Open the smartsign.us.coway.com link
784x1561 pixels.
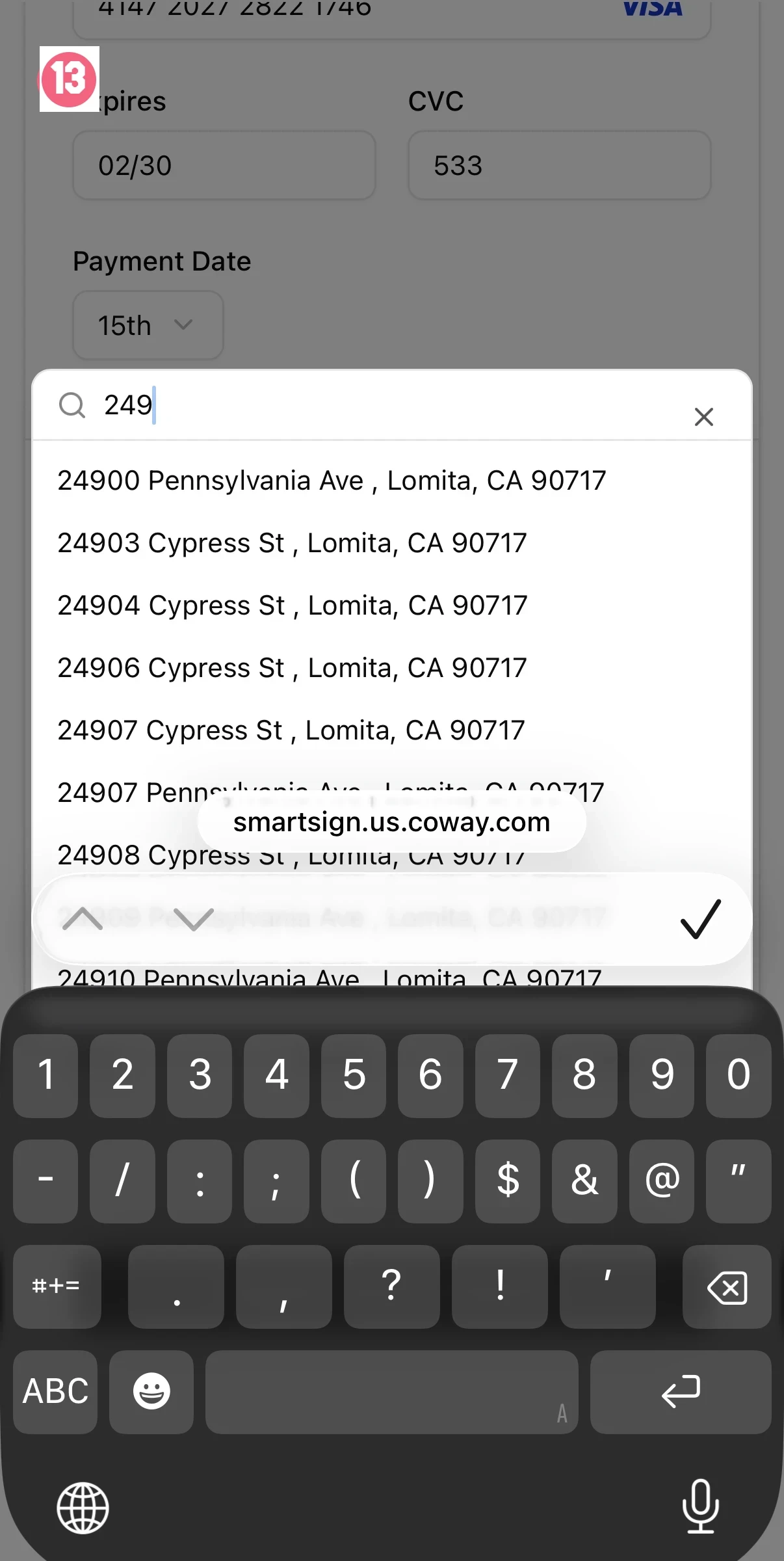point(392,821)
